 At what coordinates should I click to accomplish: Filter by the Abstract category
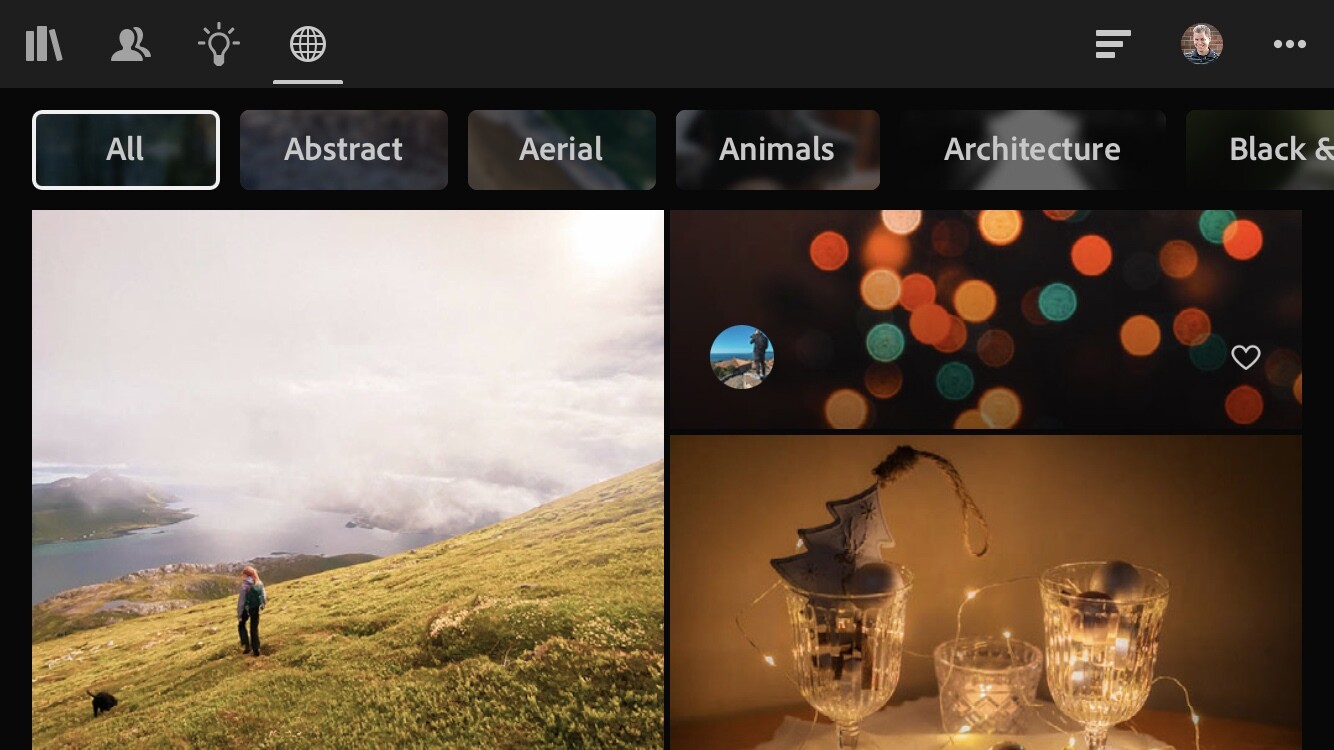pos(343,150)
